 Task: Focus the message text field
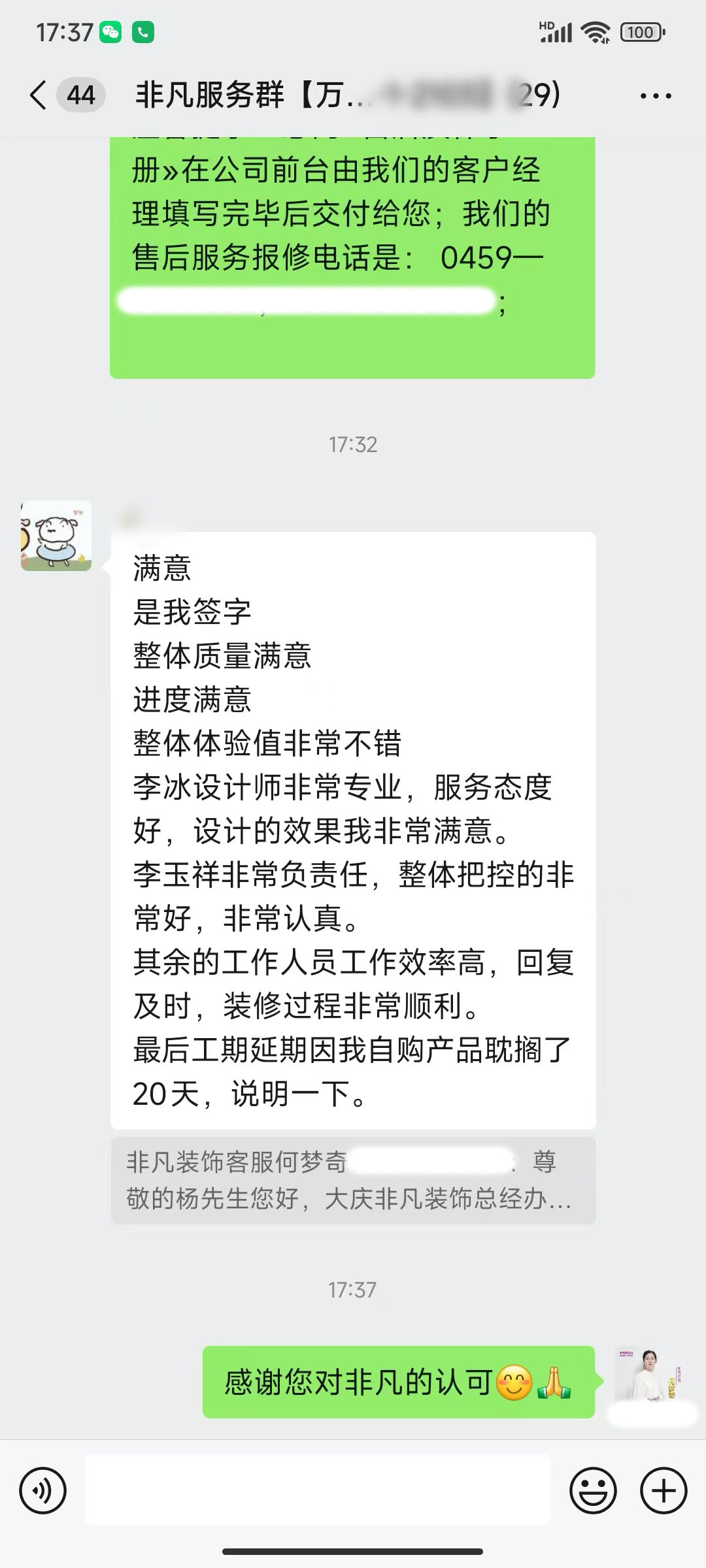pyautogui.click(x=318, y=1491)
